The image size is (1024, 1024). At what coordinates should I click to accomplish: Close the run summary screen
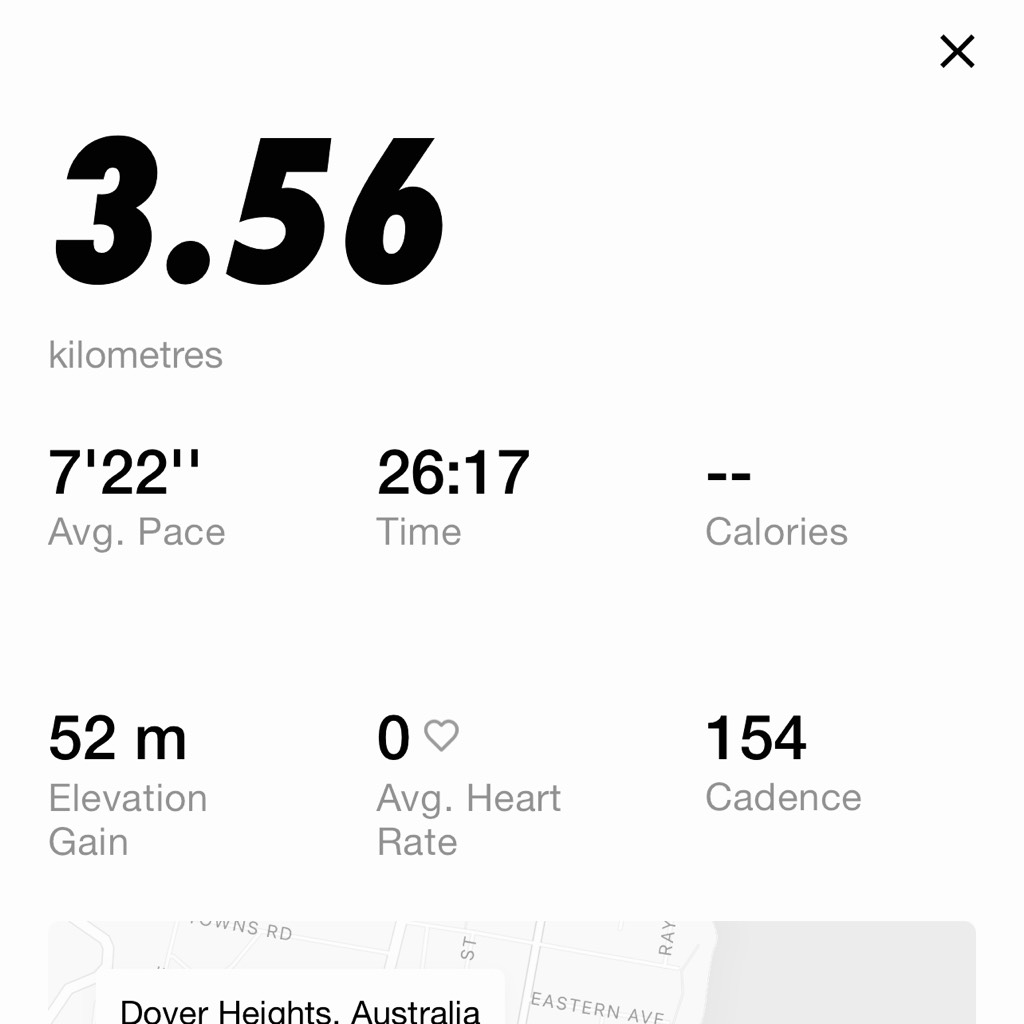coord(957,51)
